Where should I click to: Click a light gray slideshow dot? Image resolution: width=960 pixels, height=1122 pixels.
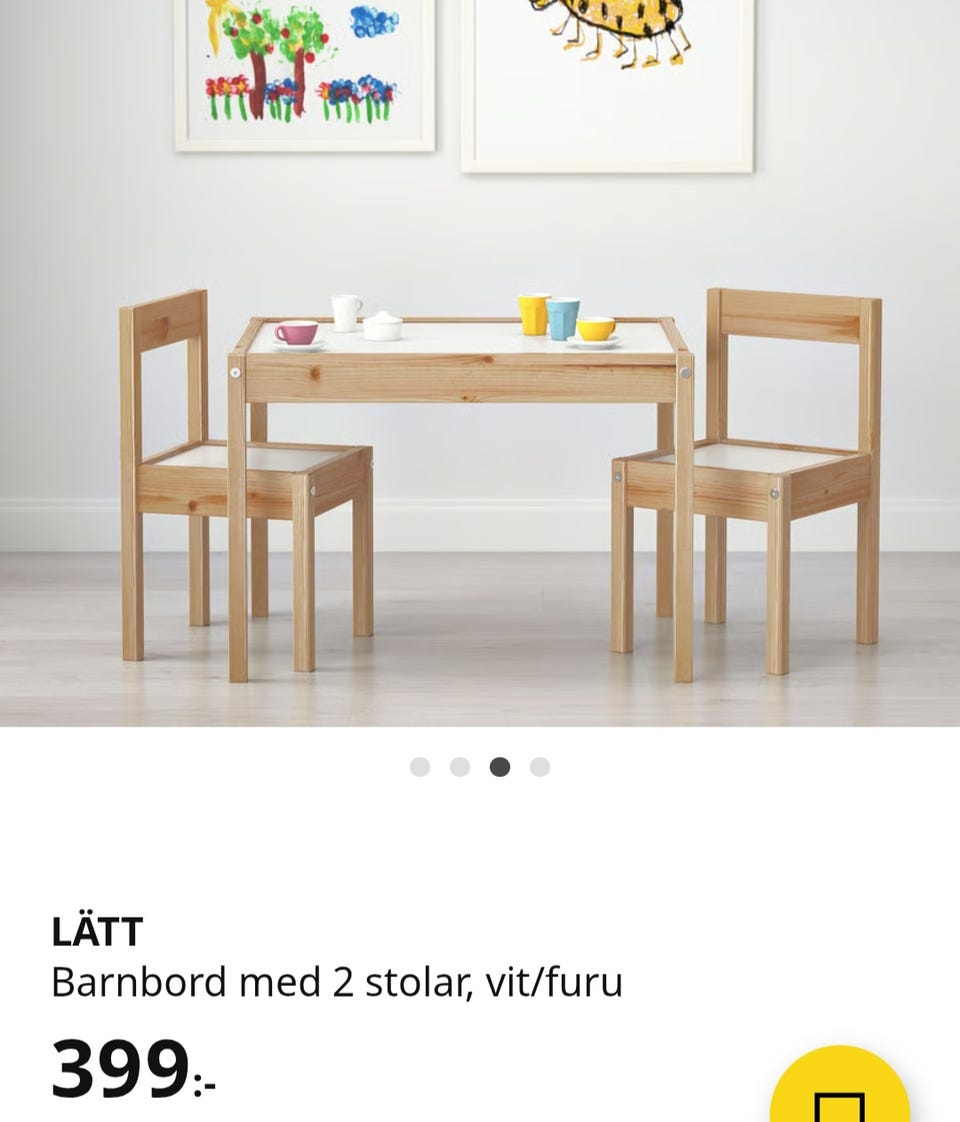pyautogui.click(x=421, y=766)
